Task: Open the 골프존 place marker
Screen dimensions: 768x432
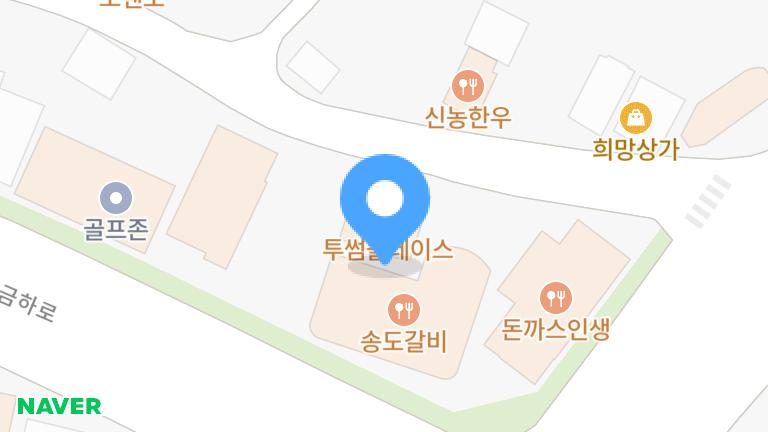Action: [x=116, y=197]
